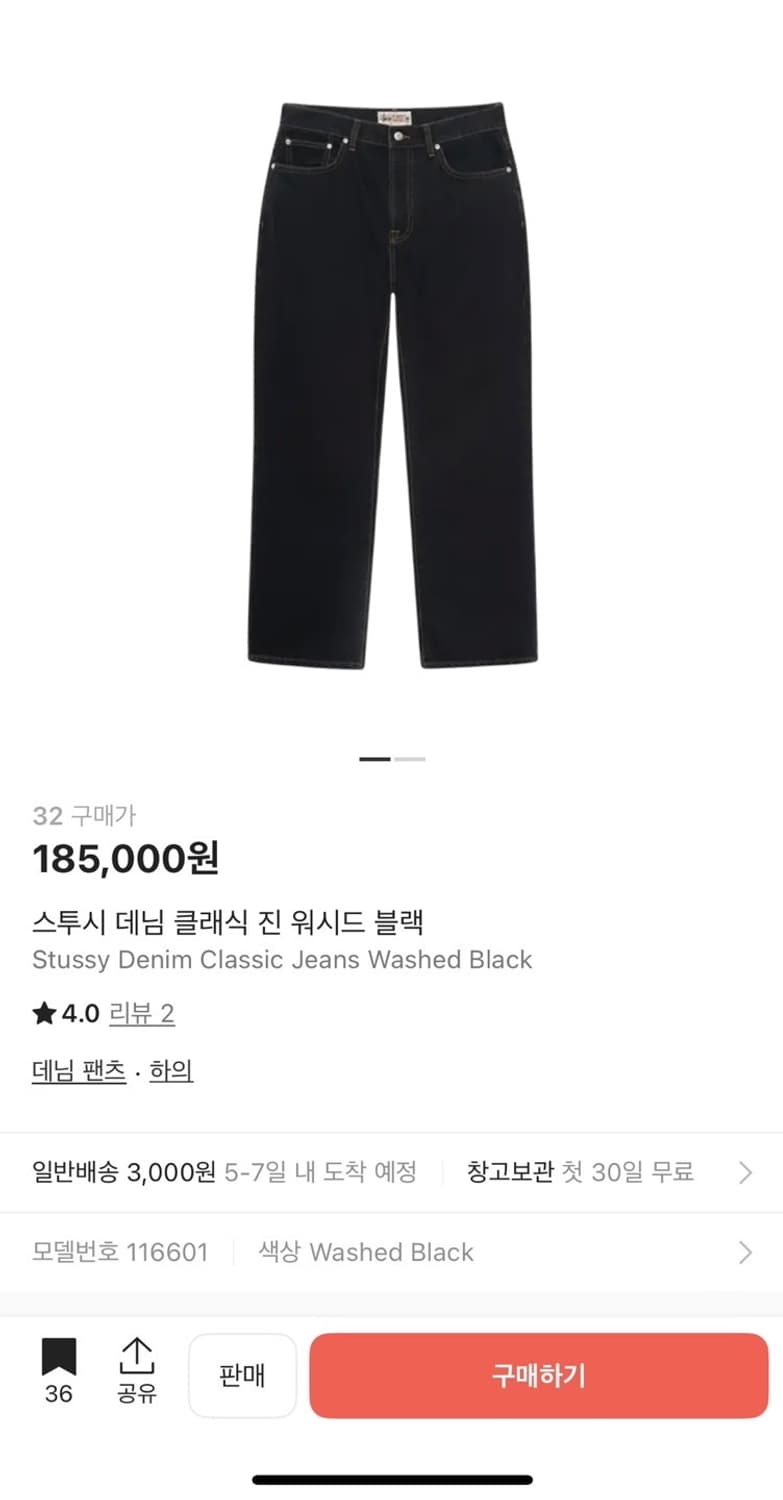Open the 데님 팬츠 category
The height and width of the screenshot is (1500, 783).
click(x=78, y=1069)
